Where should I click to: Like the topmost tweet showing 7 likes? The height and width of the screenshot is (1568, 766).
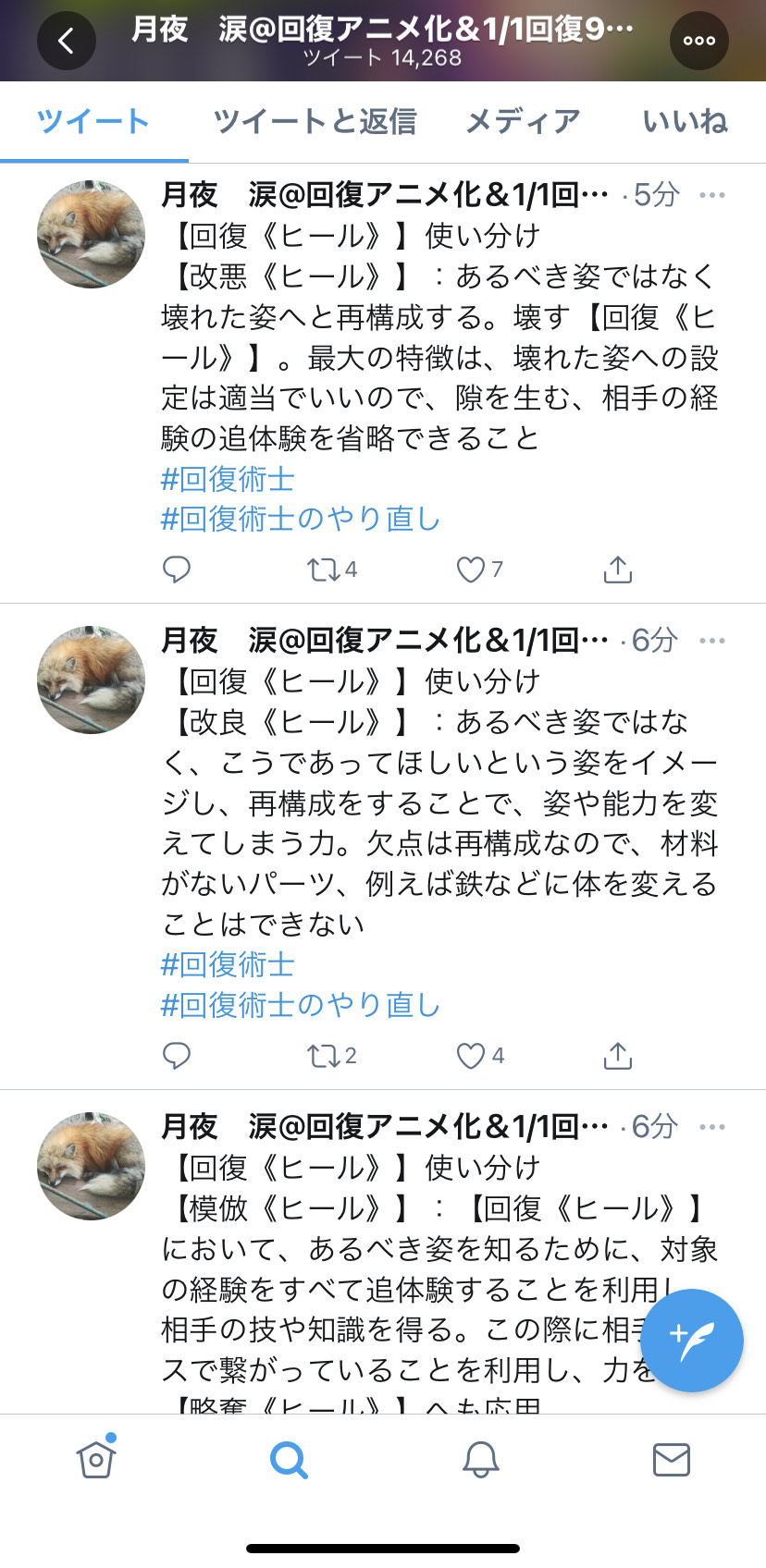(472, 570)
